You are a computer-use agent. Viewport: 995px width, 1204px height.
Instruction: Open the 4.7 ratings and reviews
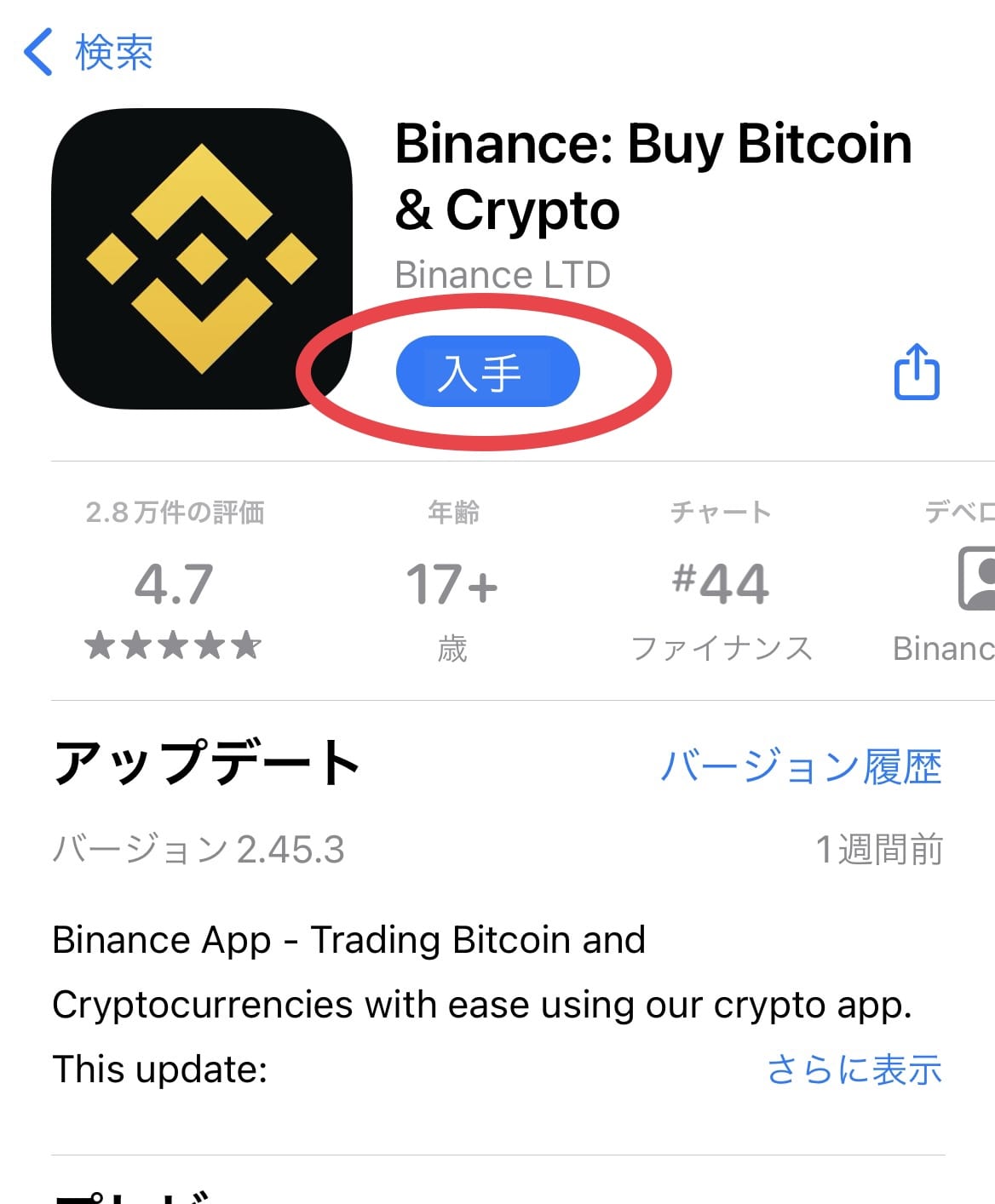(x=174, y=586)
